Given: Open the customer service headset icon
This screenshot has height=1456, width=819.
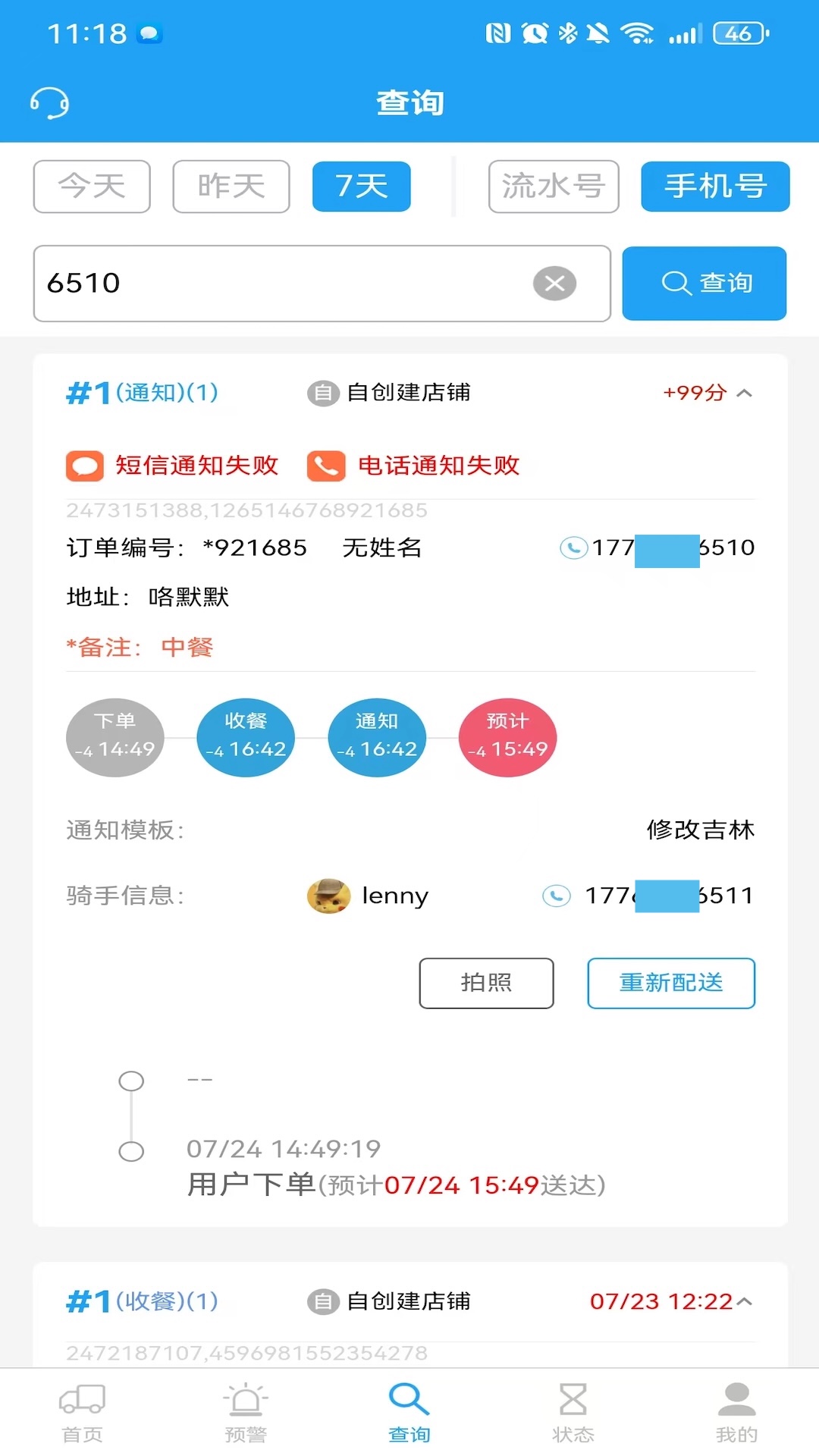Looking at the screenshot, I should 50,103.
